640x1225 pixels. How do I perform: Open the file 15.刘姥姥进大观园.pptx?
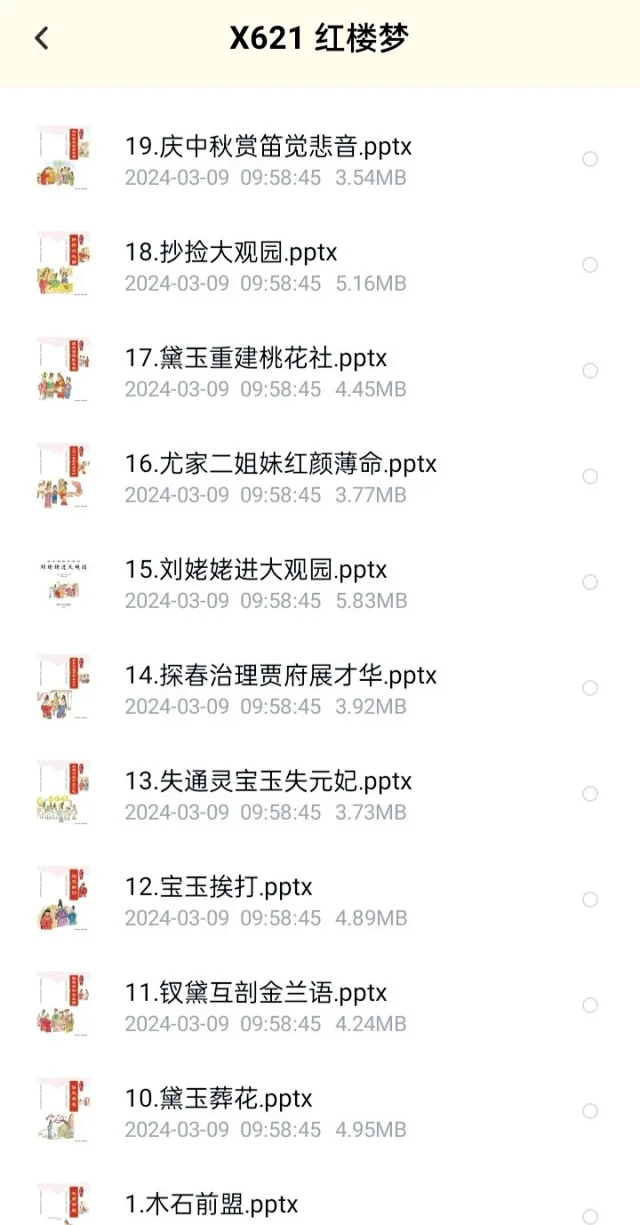pyautogui.click(x=255, y=570)
